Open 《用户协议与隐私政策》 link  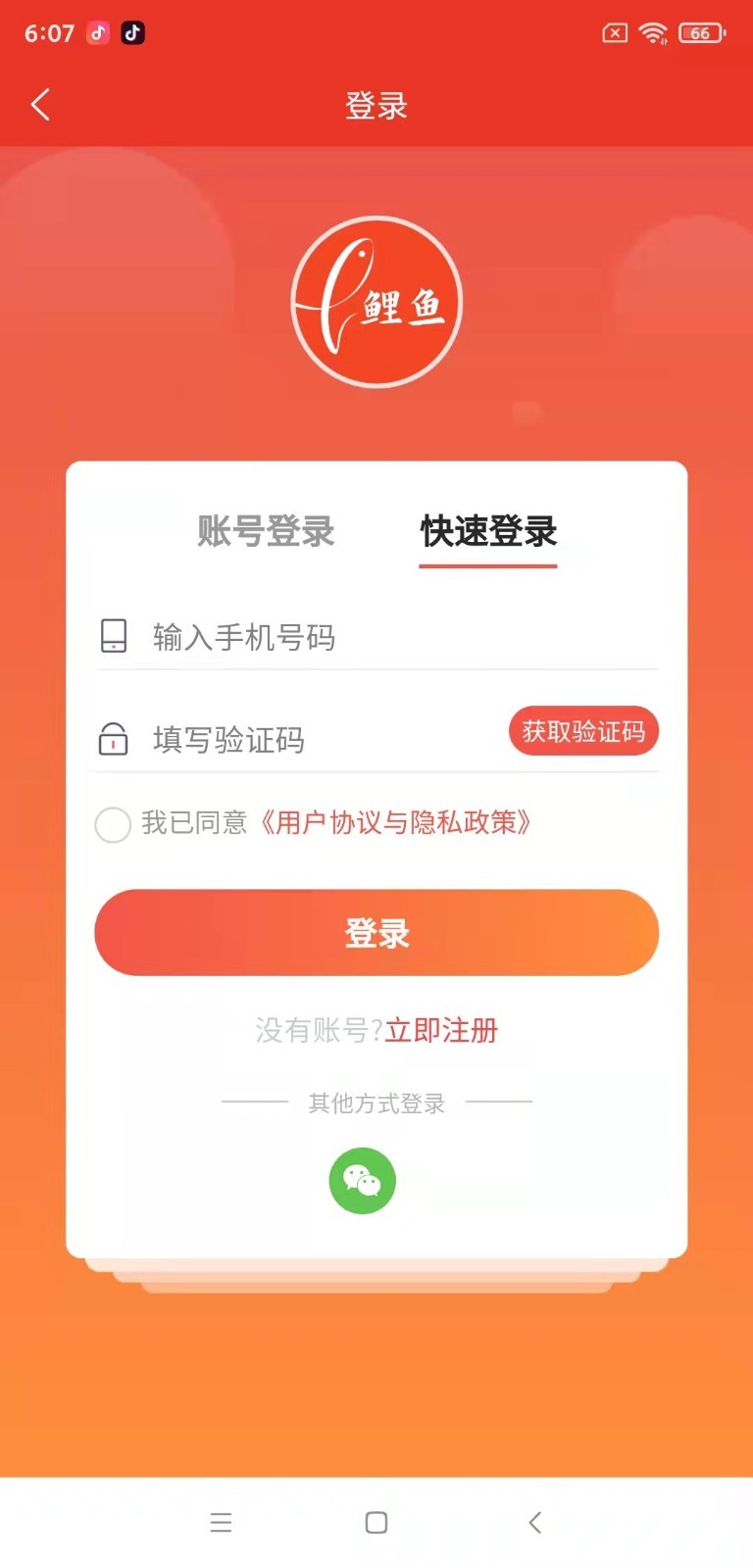click(394, 822)
